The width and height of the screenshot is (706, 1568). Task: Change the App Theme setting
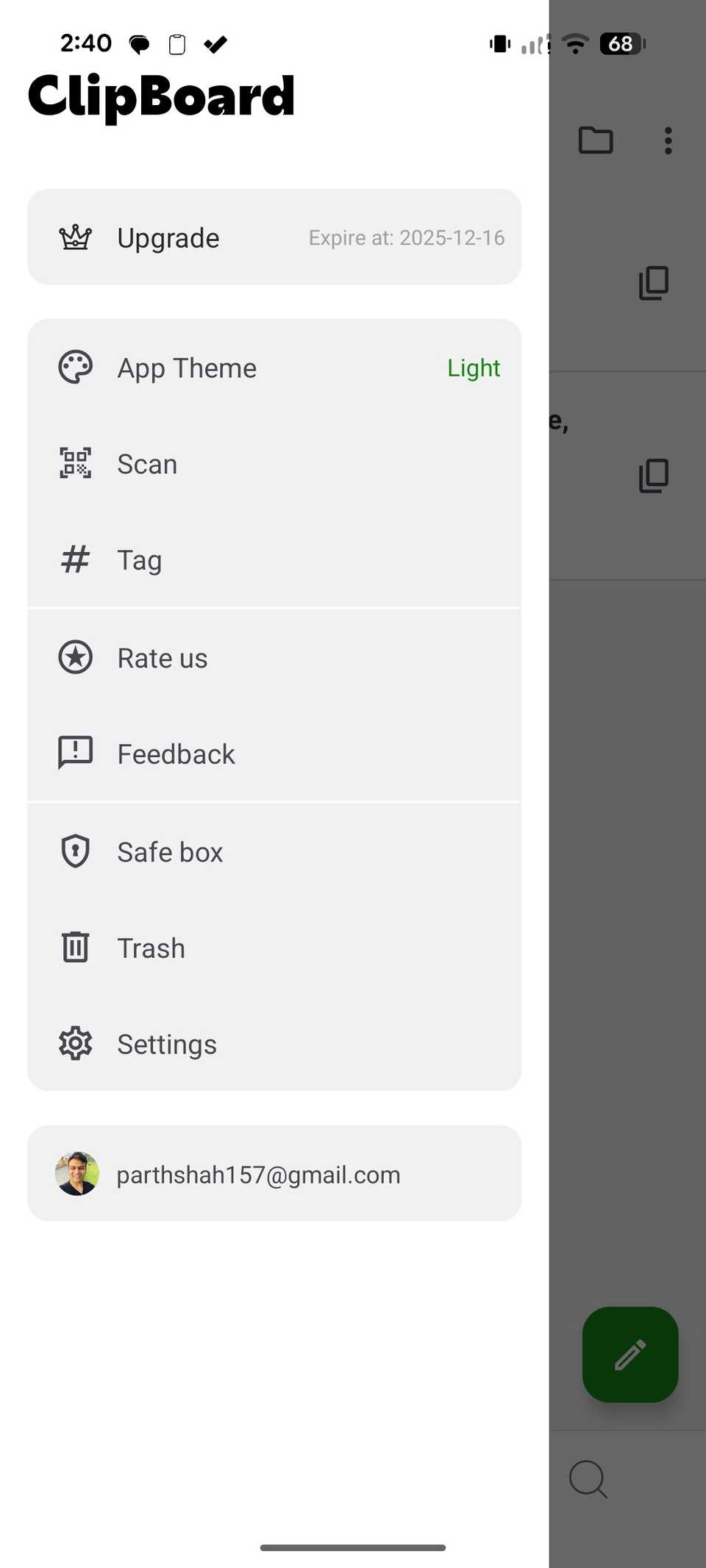click(x=274, y=368)
